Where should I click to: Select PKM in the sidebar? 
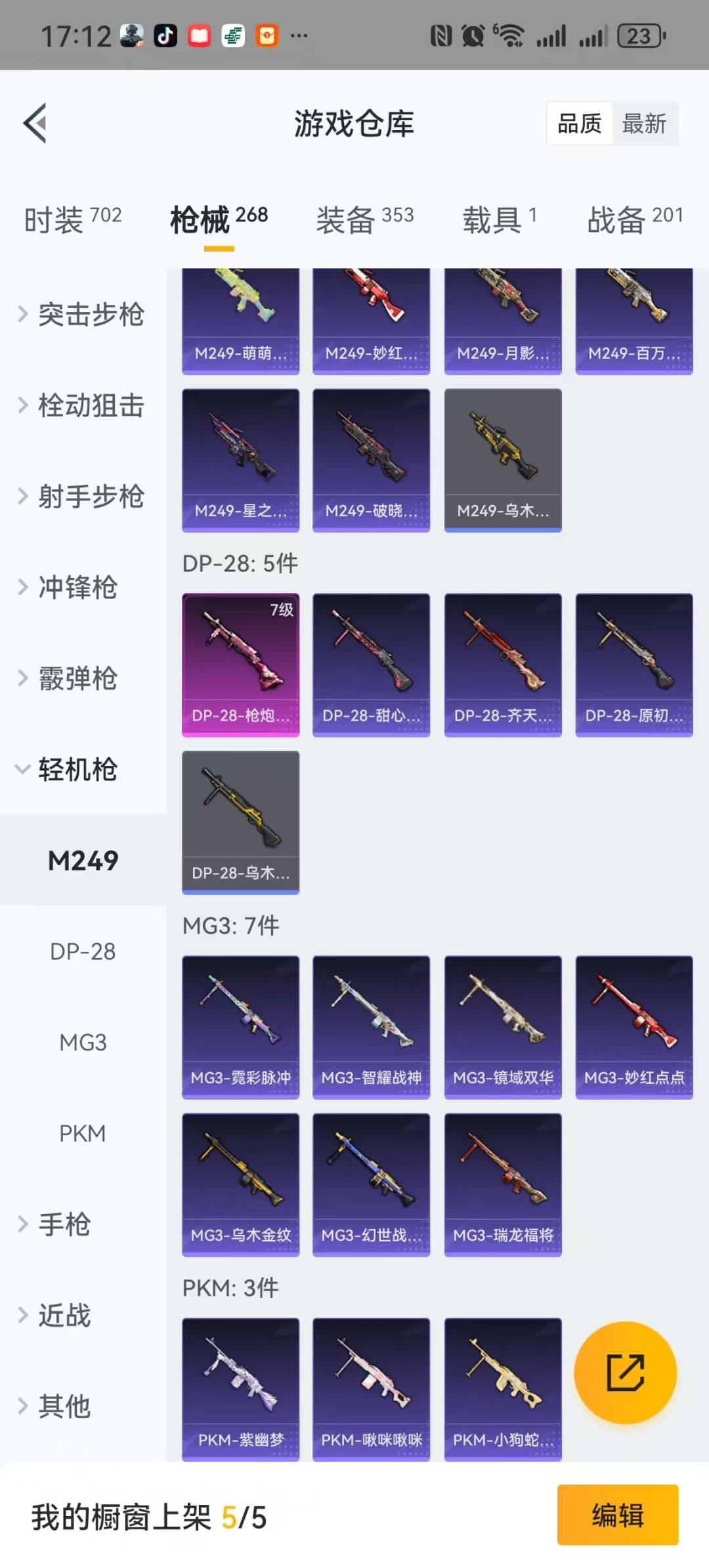pyautogui.click(x=83, y=1133)
